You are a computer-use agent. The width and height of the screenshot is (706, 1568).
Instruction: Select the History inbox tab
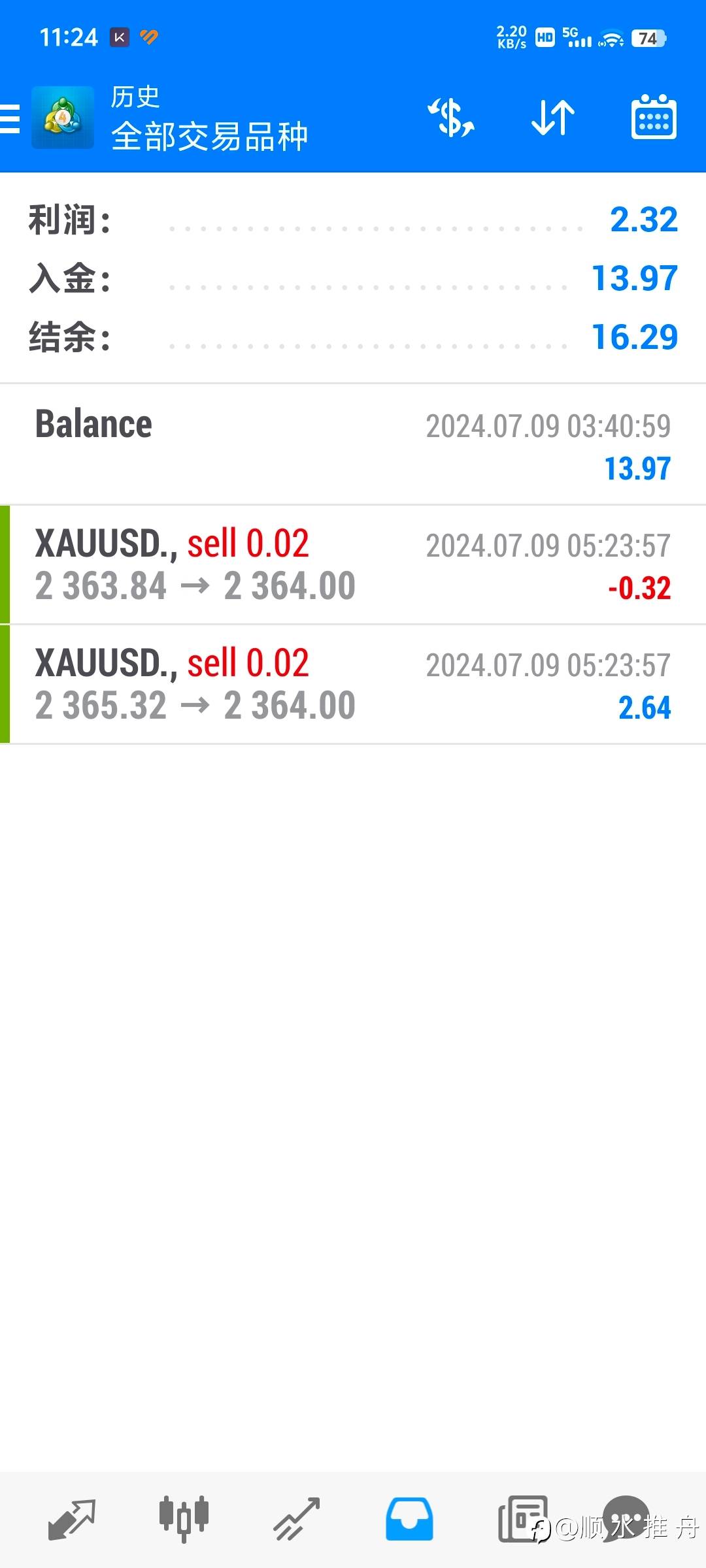pyautogui.click(x=409, y=1520)
